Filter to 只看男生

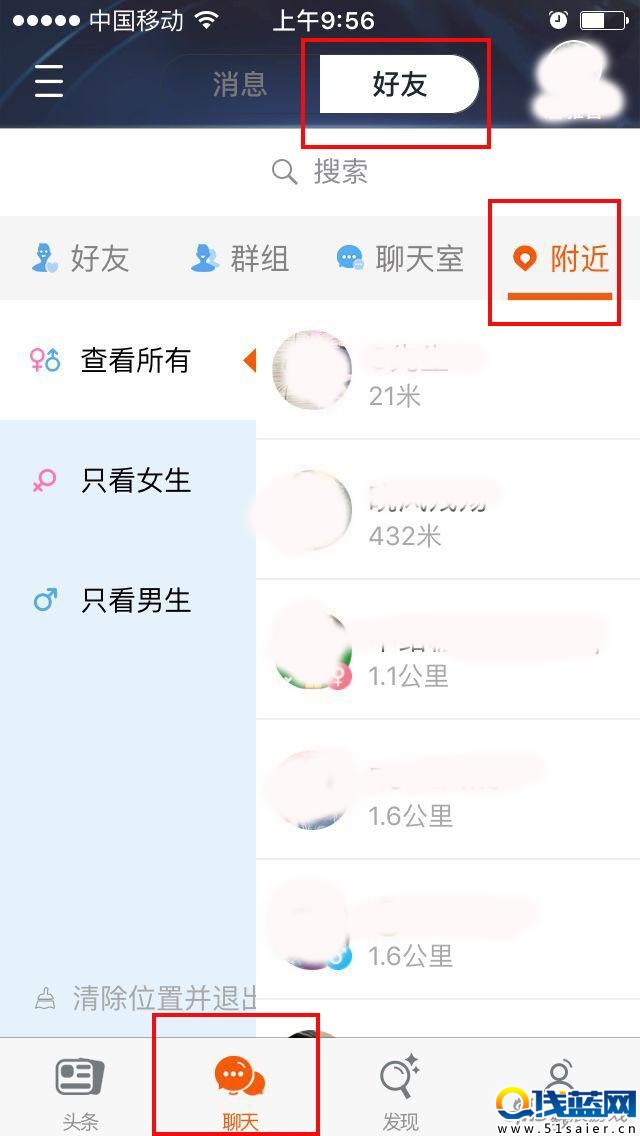click(x=127, y=601)
